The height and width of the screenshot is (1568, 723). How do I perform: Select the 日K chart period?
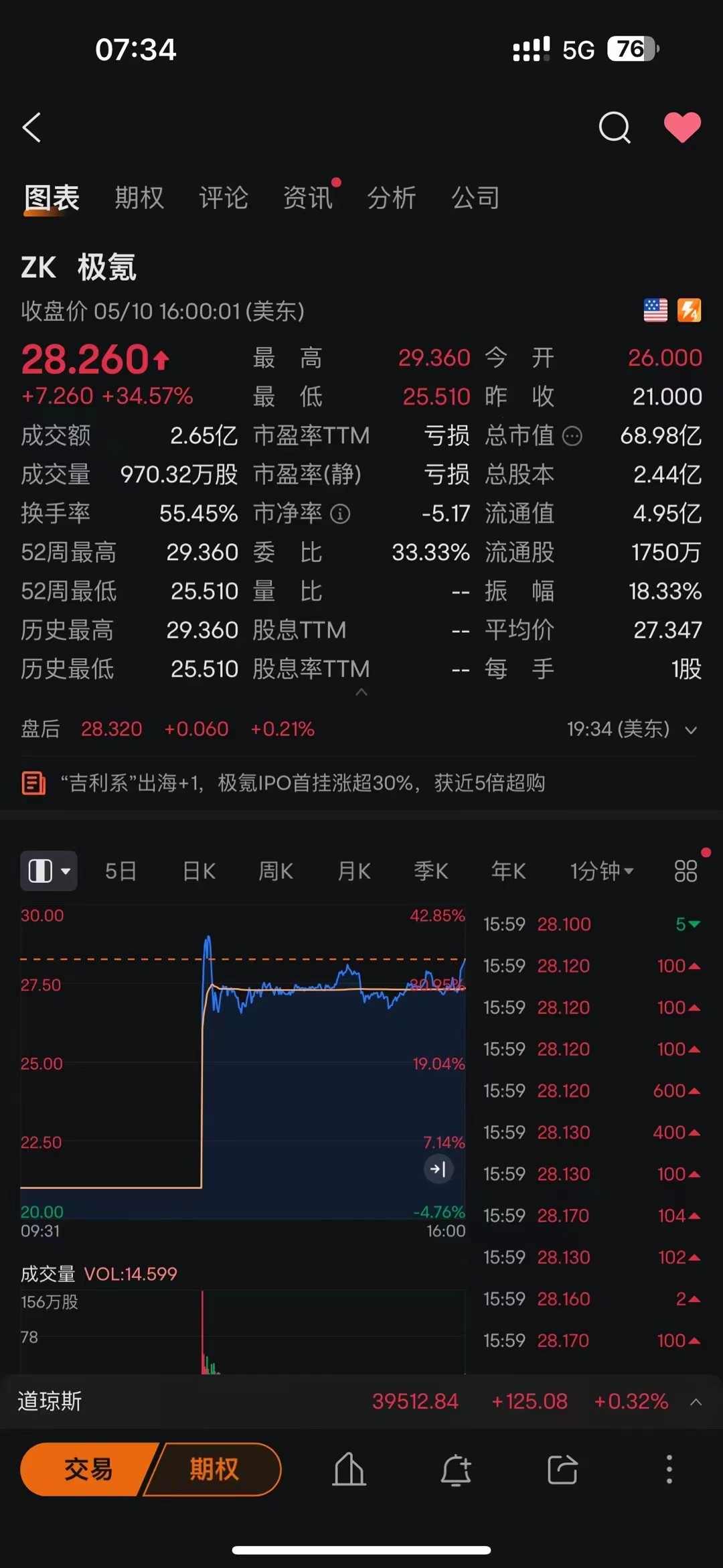coord(199,871)
